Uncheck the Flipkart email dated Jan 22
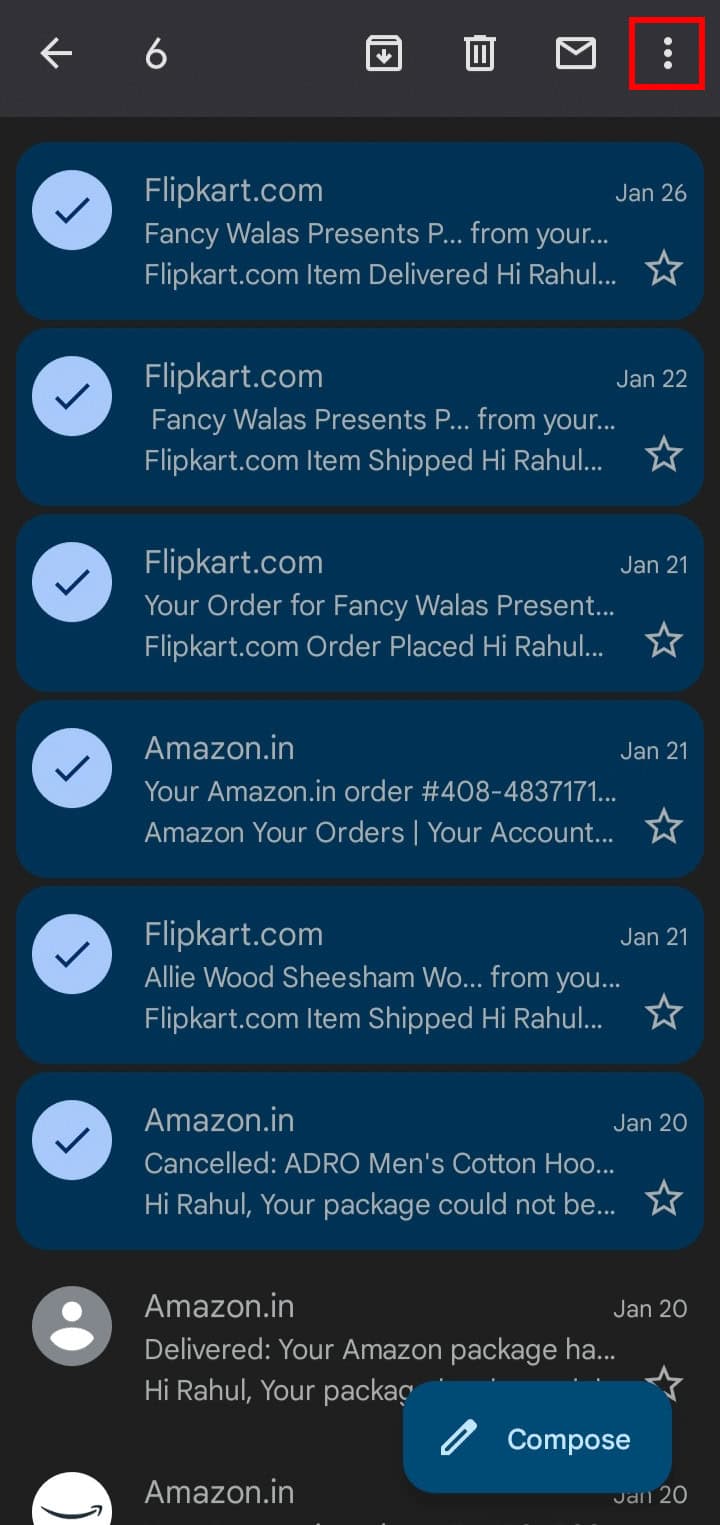Image resolution: width=720 pixels, height=1525 pixels. (71, 396)
